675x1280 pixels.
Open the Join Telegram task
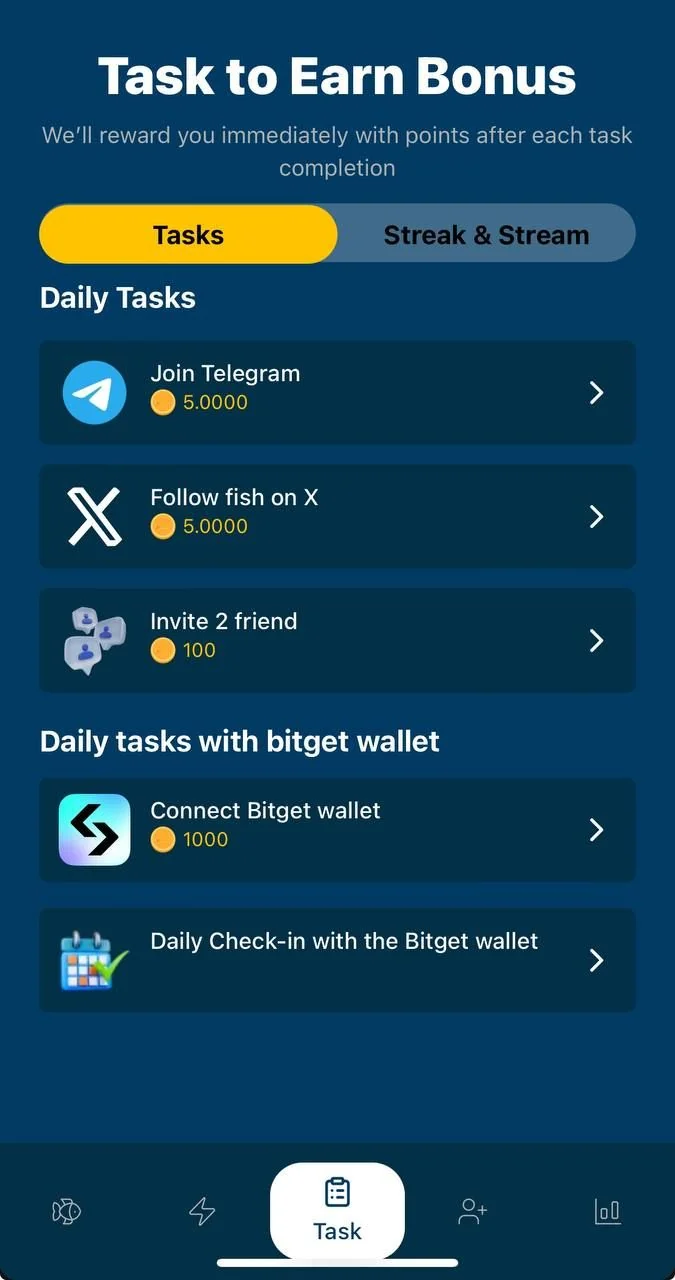point(337,392)
